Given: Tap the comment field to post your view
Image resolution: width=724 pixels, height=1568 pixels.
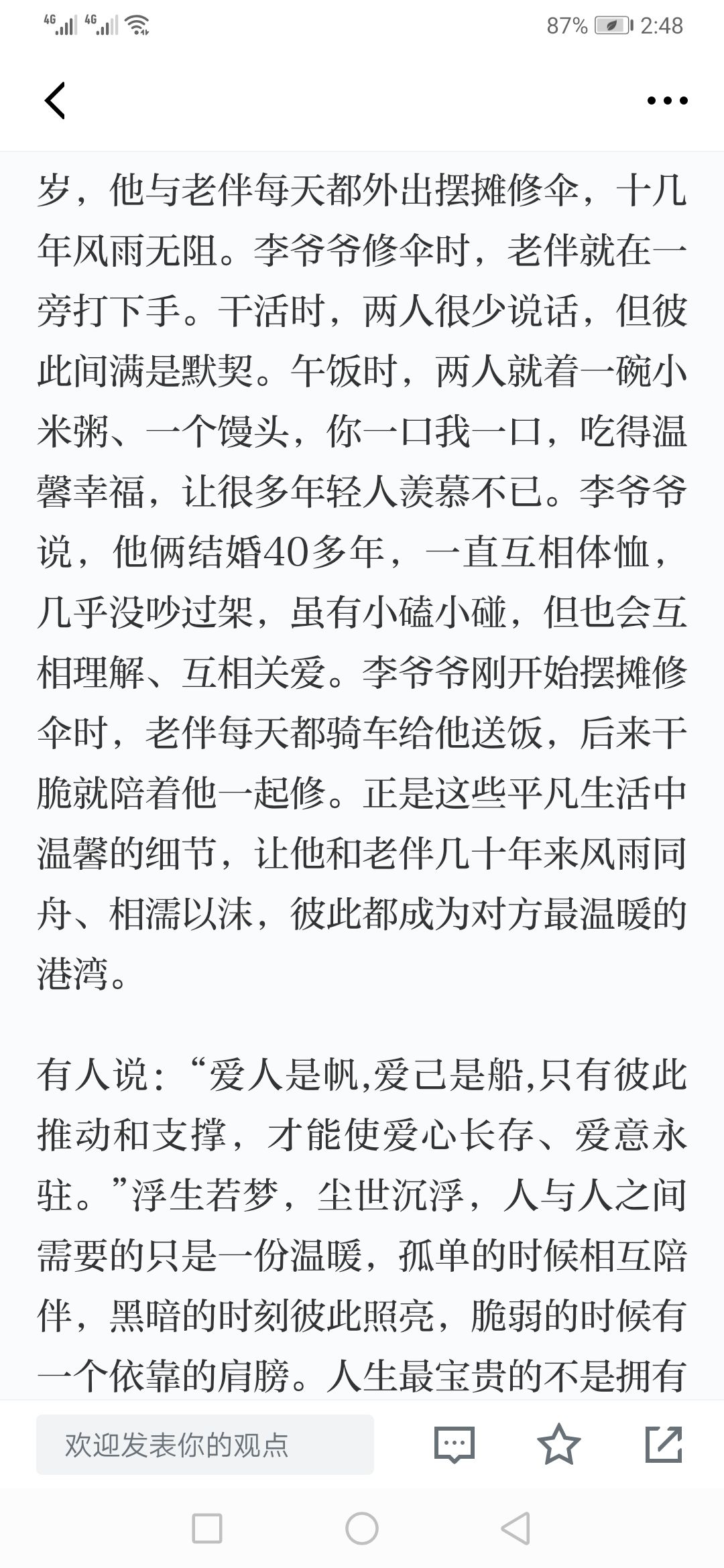Looking at the screenshot, I should [204, 1445].
